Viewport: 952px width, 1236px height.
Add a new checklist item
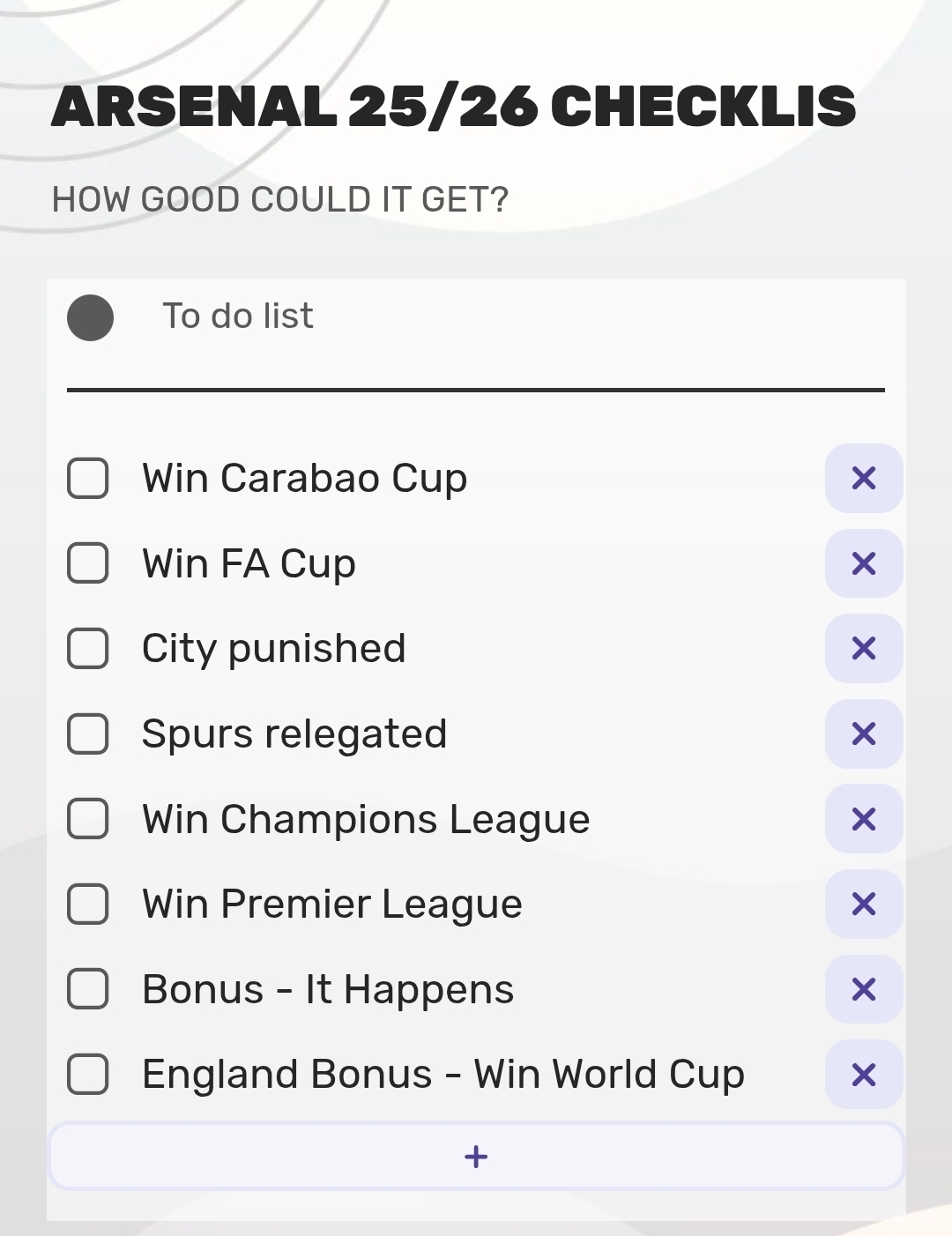coord(476,1156)
